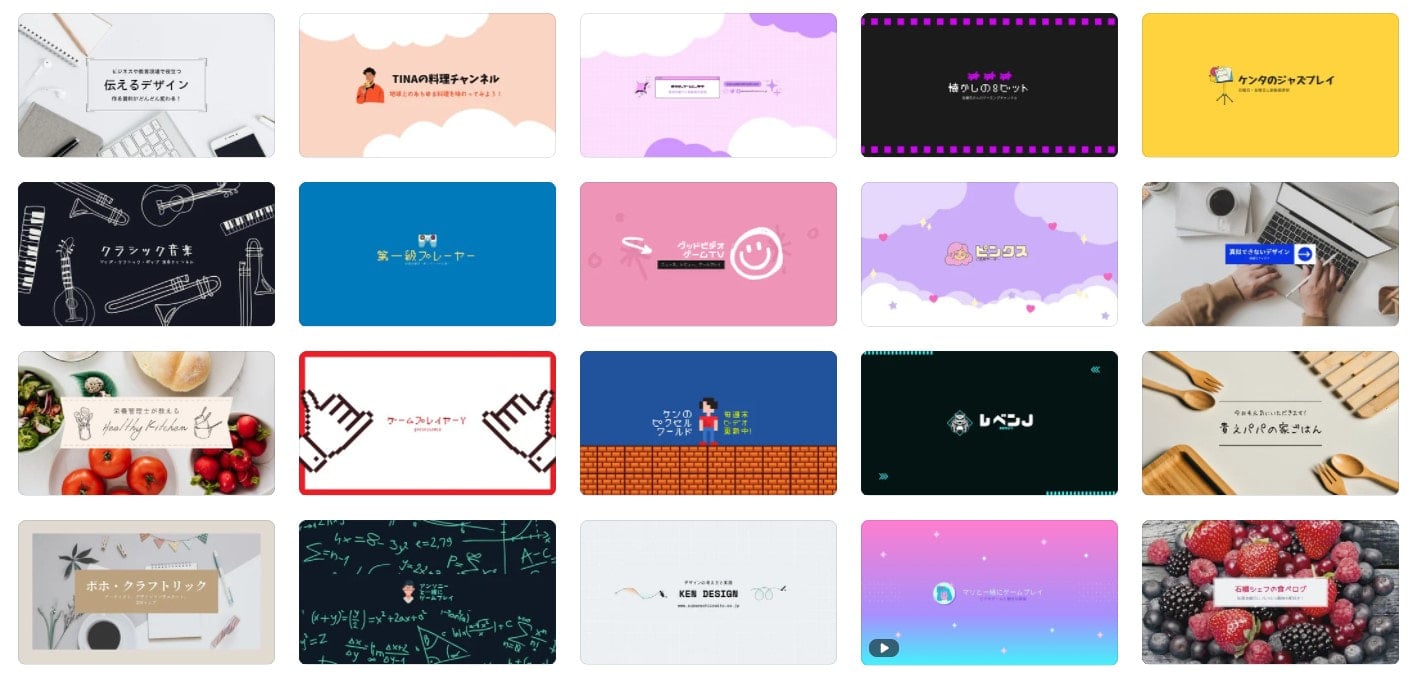This screenshot has height=681, width=1413.
Task: Open the pink smiley face template
Action: pyautogui.click(x=708, y=254)
